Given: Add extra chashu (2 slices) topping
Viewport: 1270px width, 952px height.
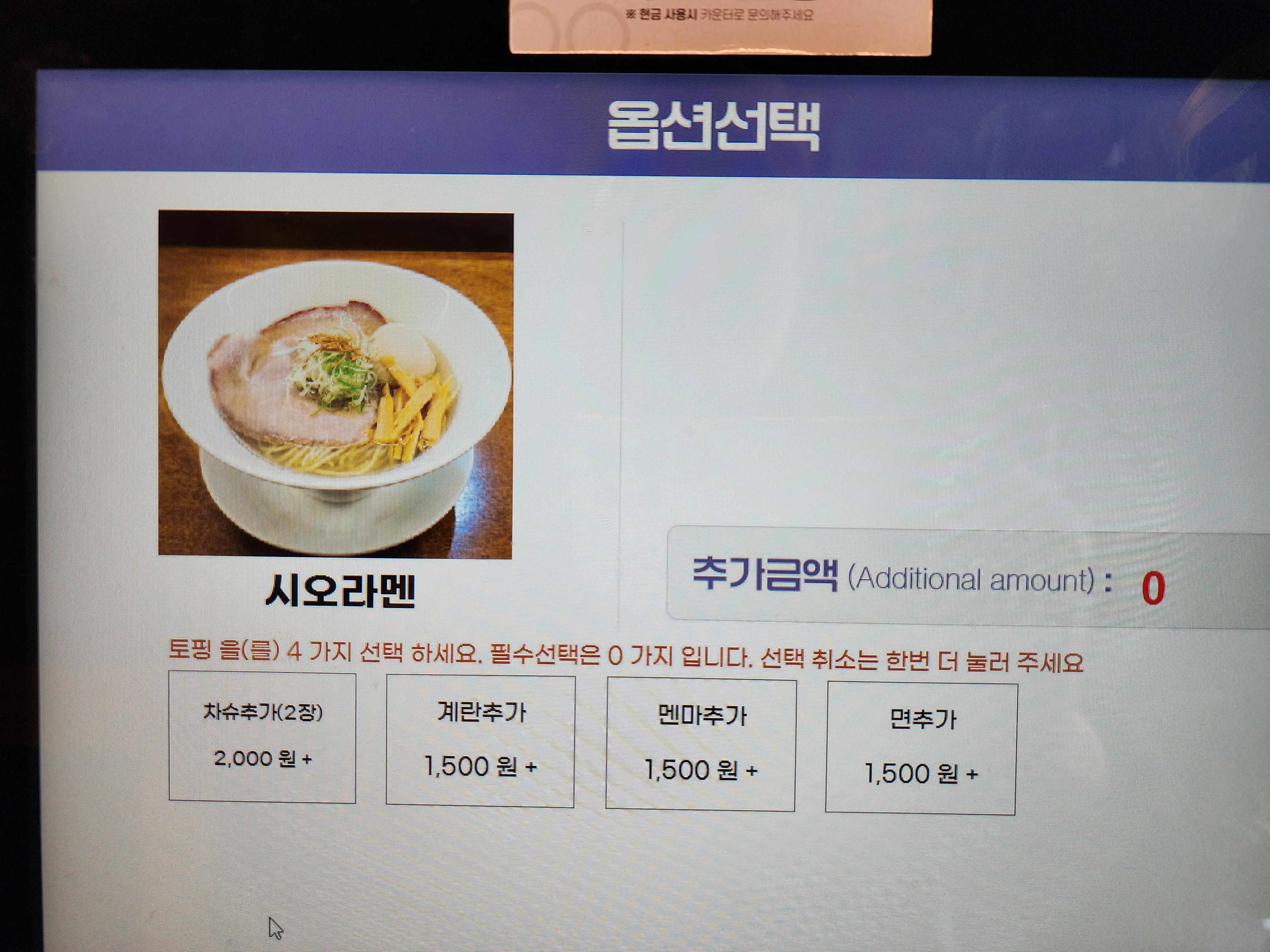Looking at the screenshot, I should (x=262, y=737).
